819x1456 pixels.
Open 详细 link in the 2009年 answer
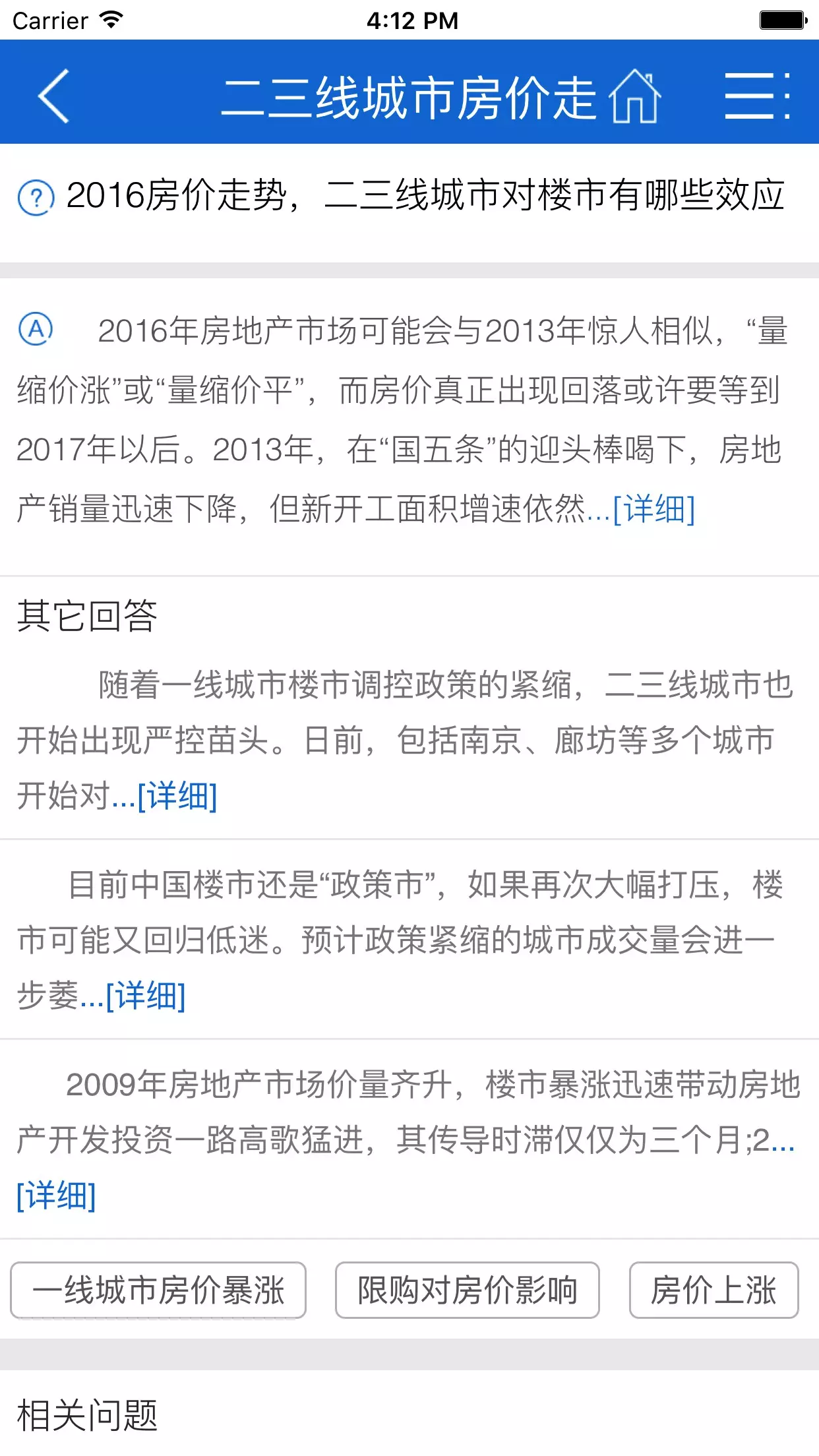(x=56, y=1195)
